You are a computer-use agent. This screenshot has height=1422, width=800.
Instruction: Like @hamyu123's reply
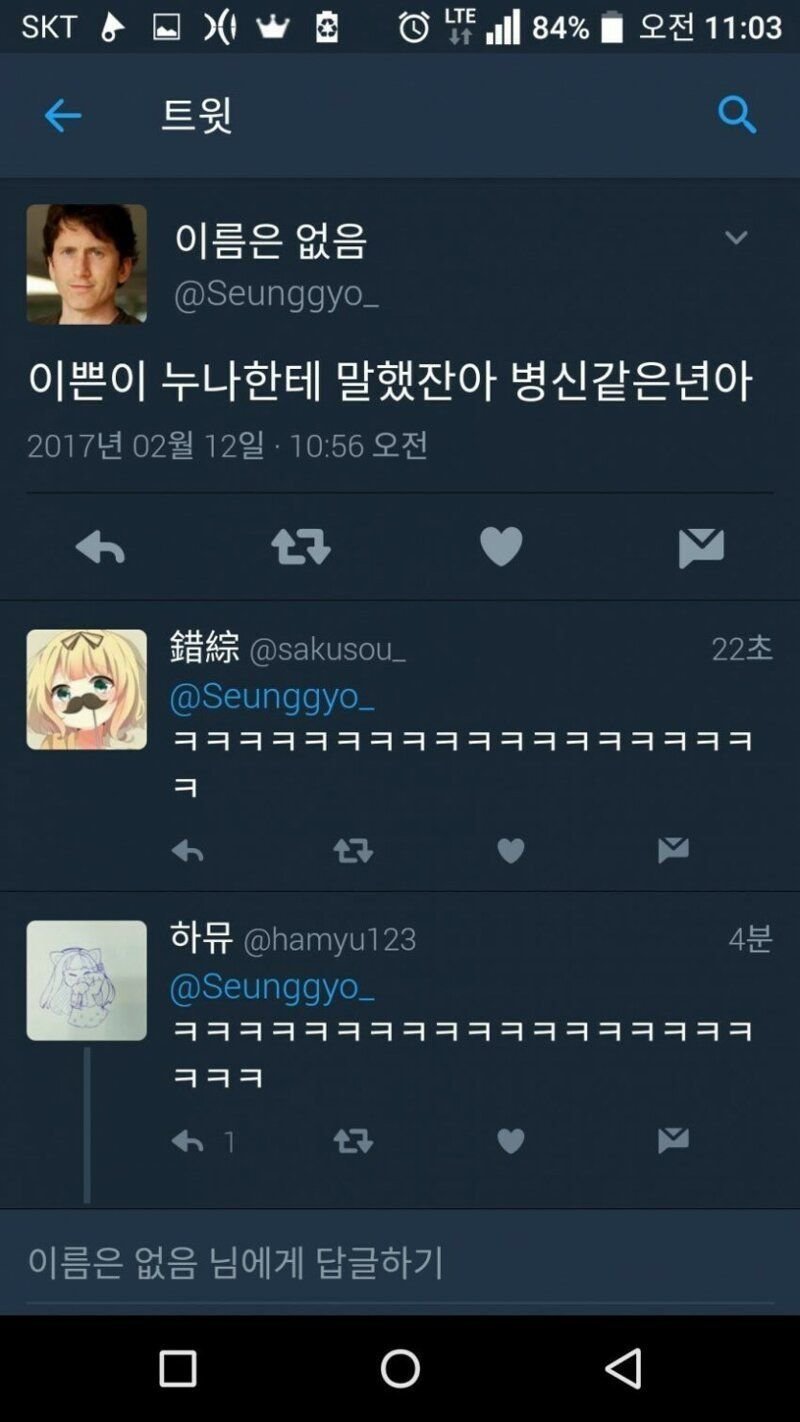click(511, 1141)
